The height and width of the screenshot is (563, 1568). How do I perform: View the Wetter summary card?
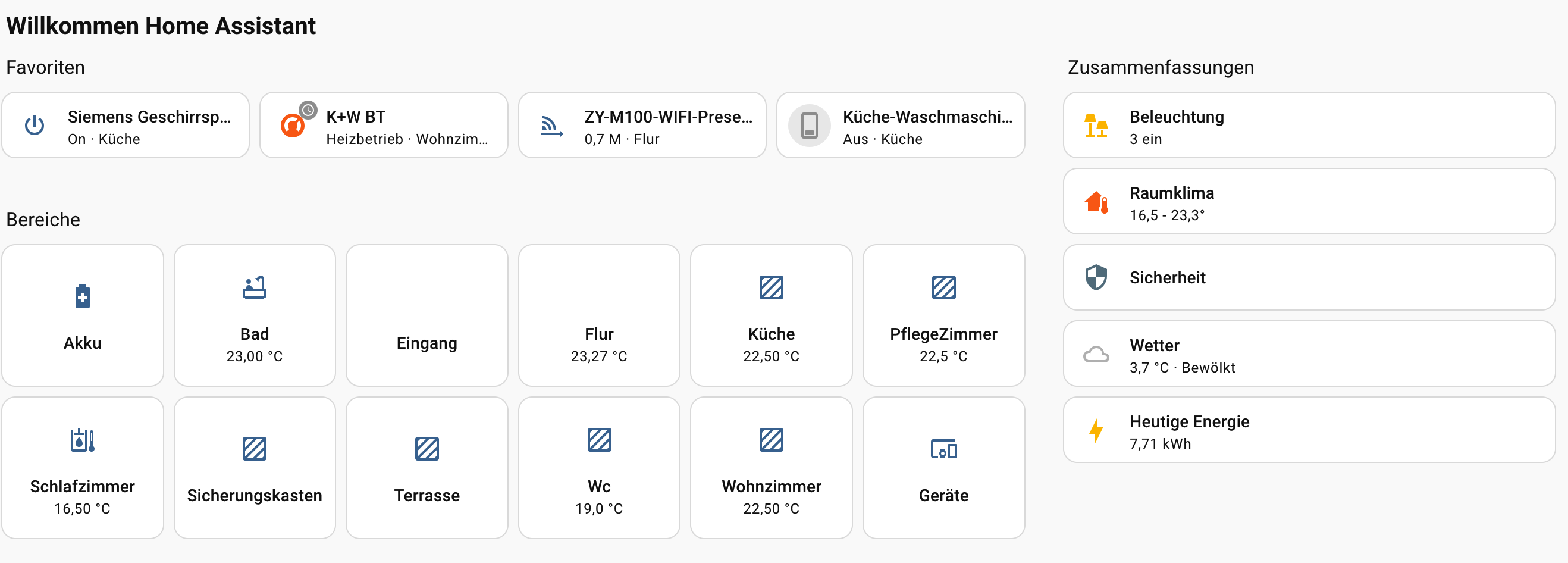pos(1309,354)
